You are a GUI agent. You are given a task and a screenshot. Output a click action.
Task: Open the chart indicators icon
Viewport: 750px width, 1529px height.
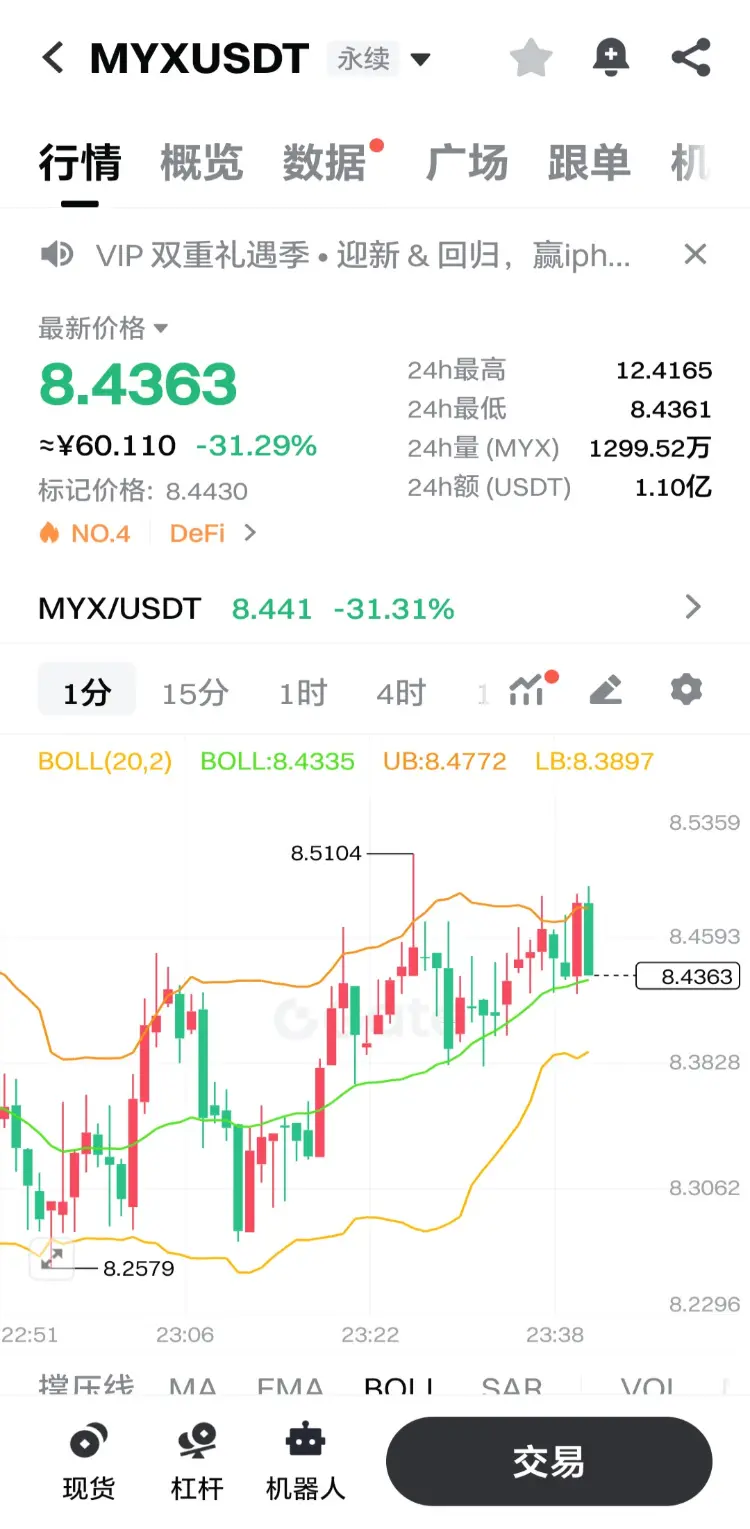(527, 690)
